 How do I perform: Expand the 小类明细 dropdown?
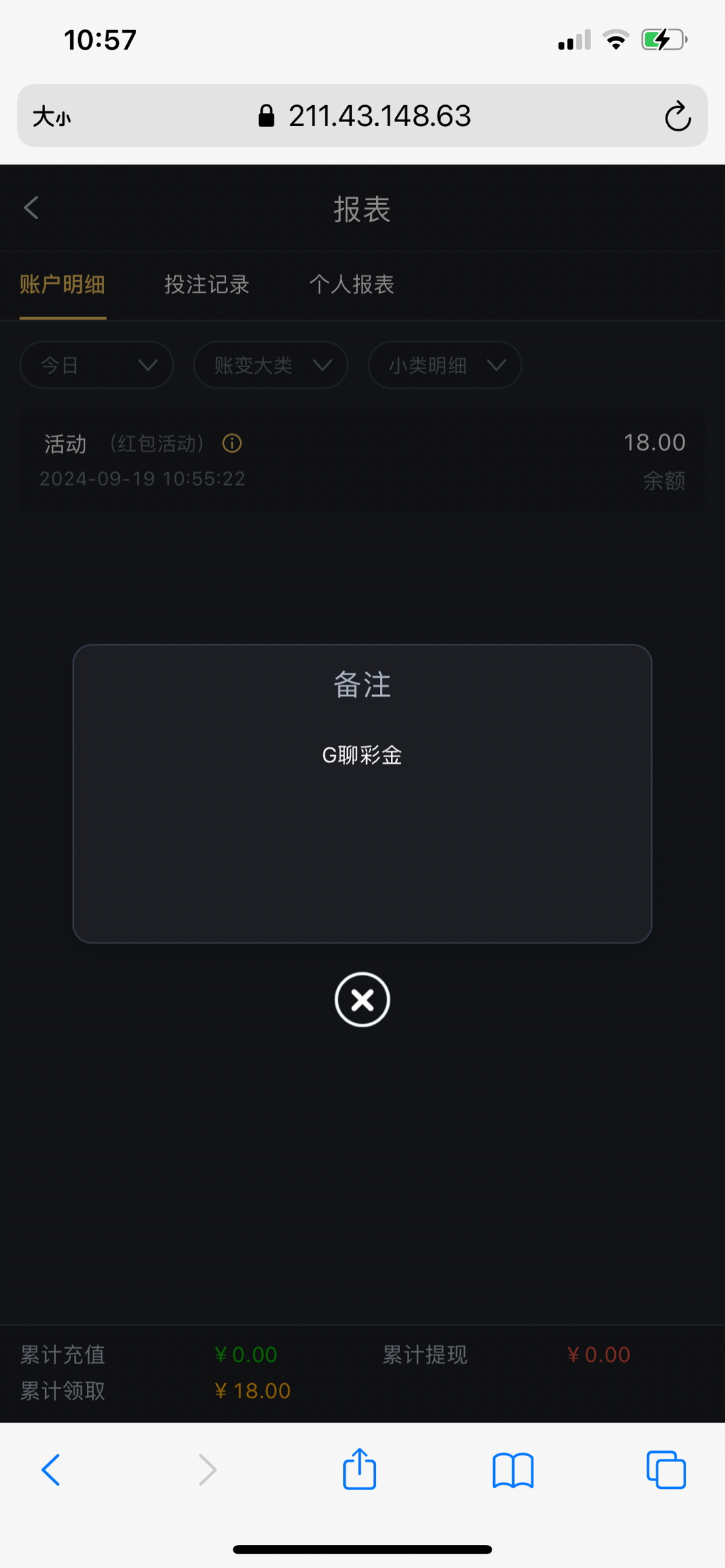coord(445,365)
